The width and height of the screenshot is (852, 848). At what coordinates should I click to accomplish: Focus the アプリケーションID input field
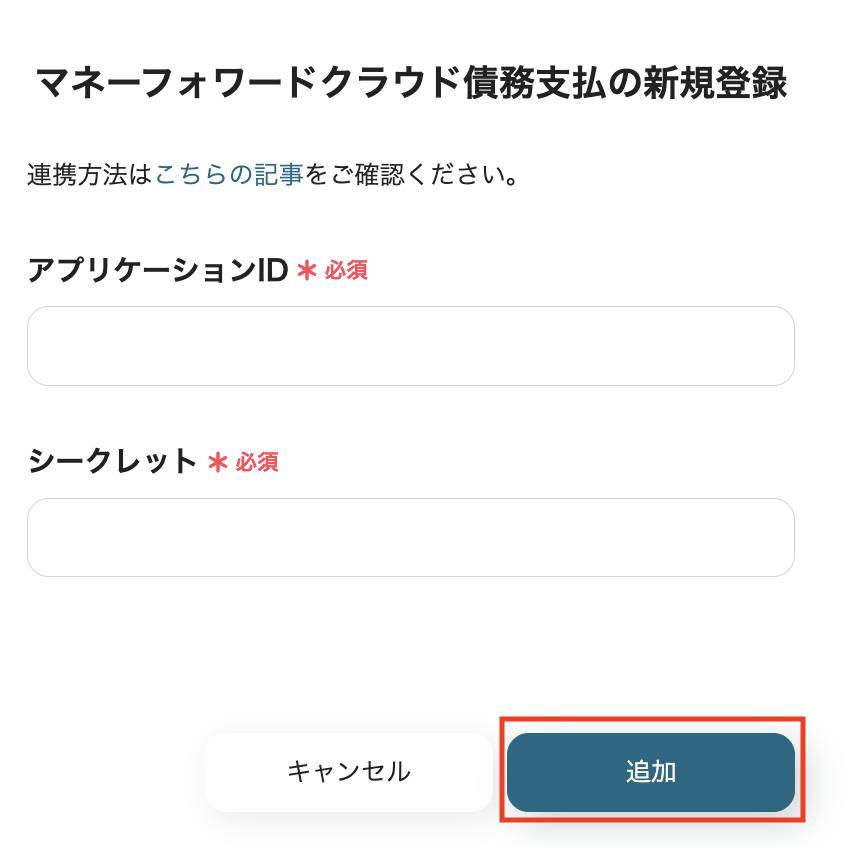pyautogui.click(x=410, y=346)
